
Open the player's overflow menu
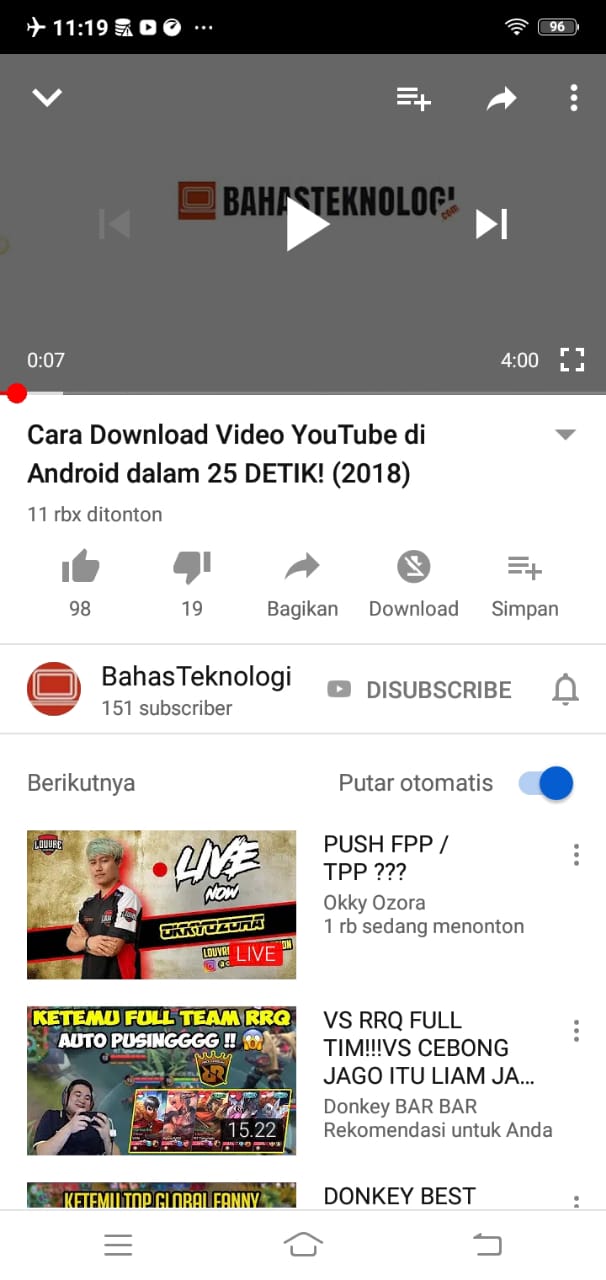coord(573,98)
